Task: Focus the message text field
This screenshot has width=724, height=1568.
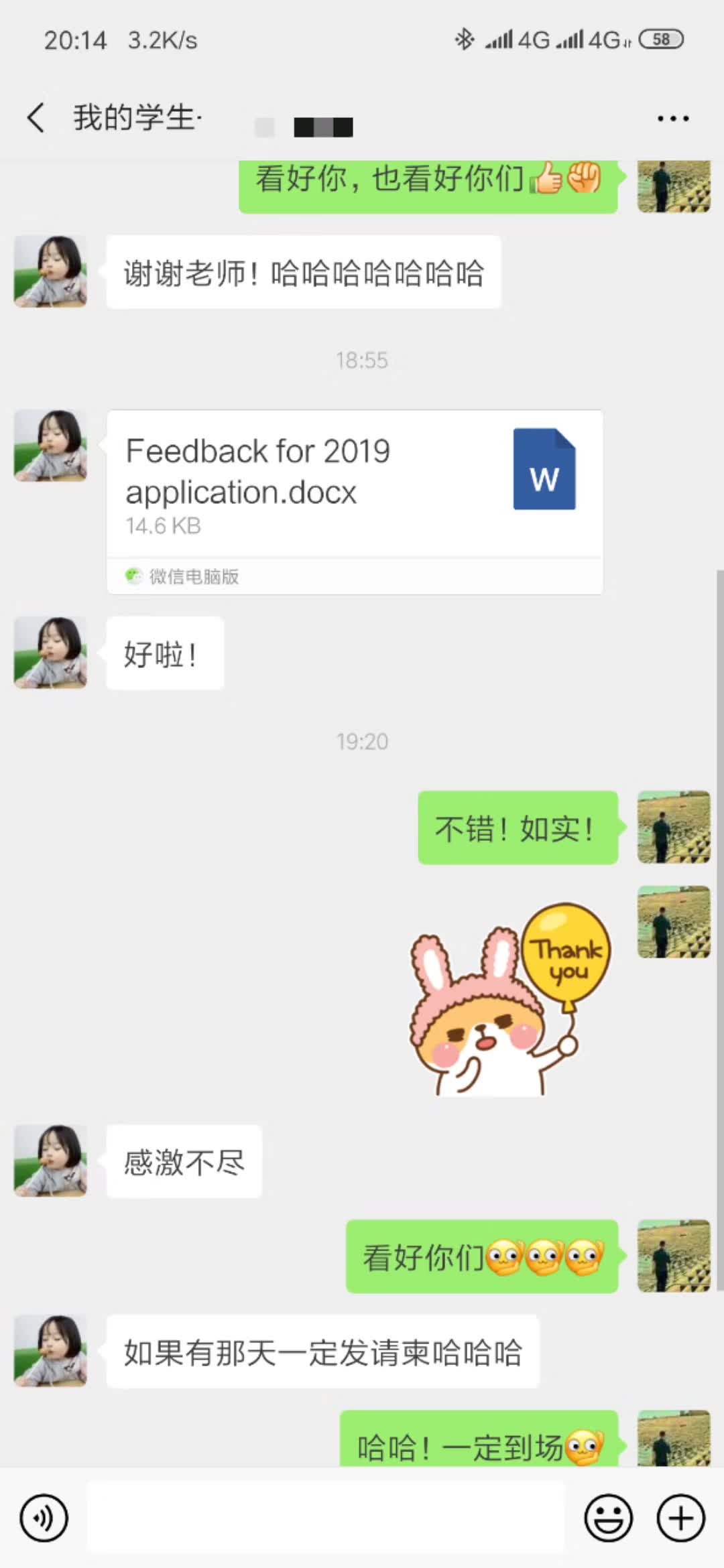Action: pos(326,1518)
